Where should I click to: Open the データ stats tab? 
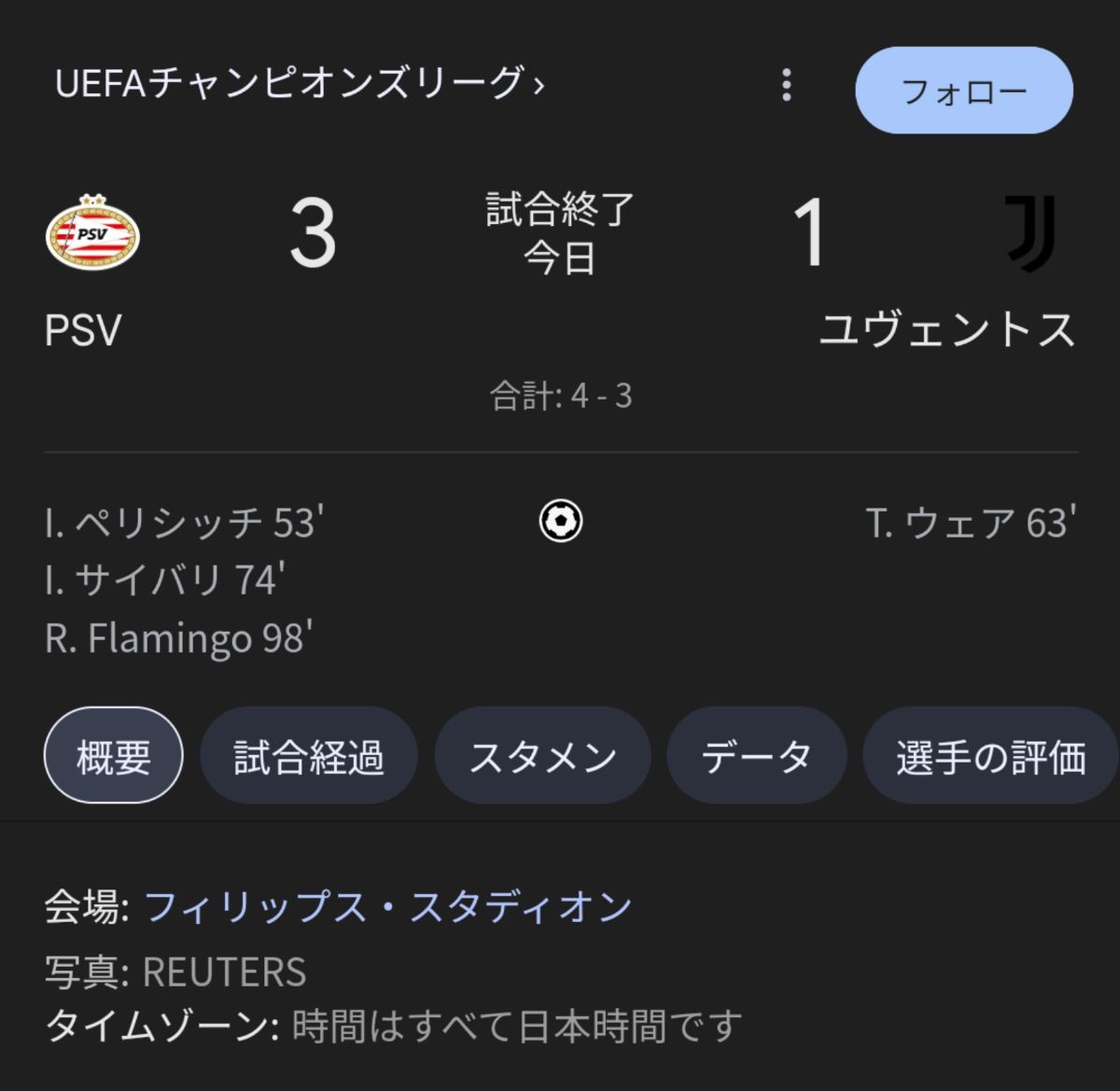[756, 756]
